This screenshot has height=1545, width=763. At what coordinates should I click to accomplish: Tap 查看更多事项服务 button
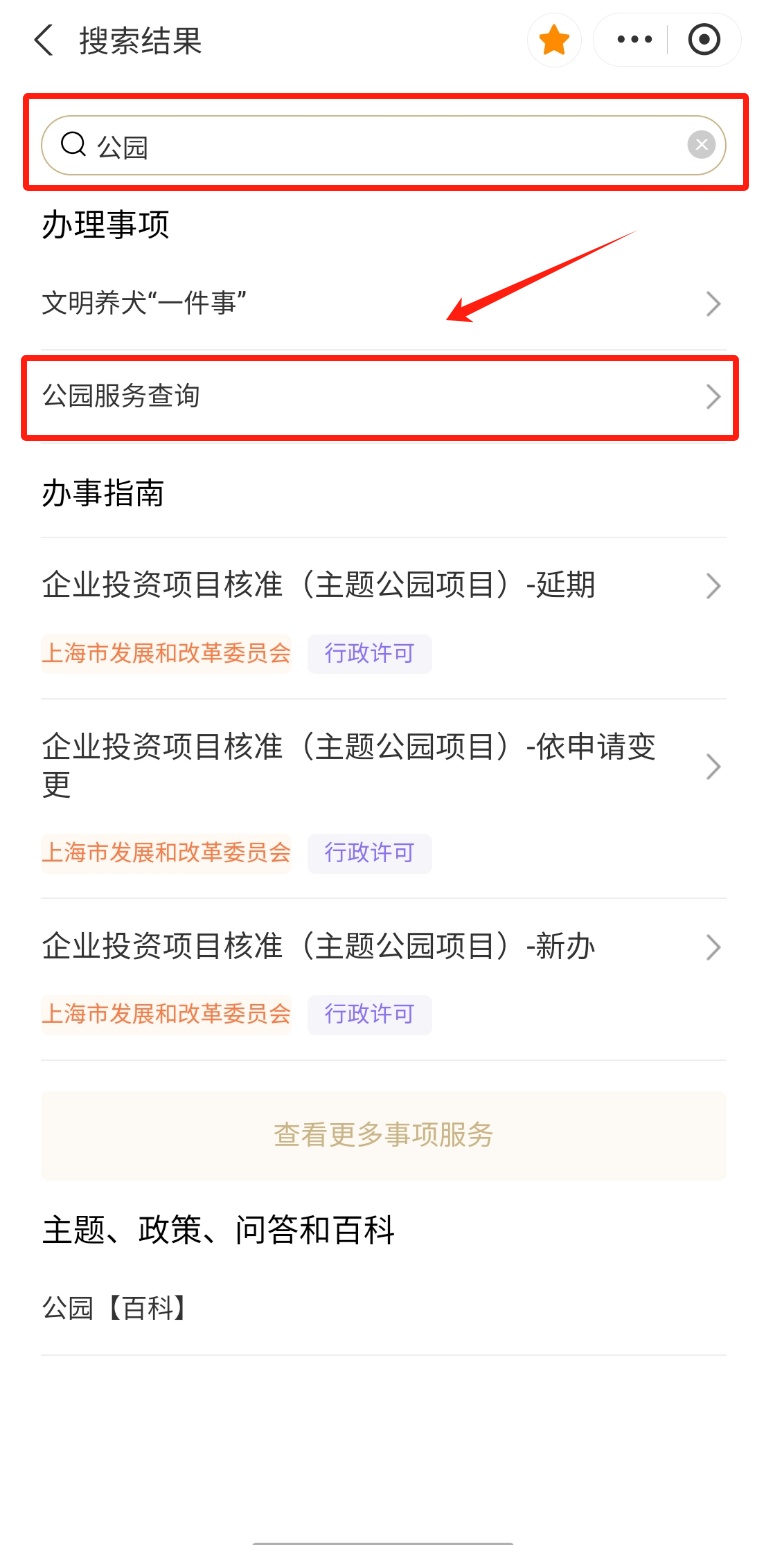point(383,1135)
